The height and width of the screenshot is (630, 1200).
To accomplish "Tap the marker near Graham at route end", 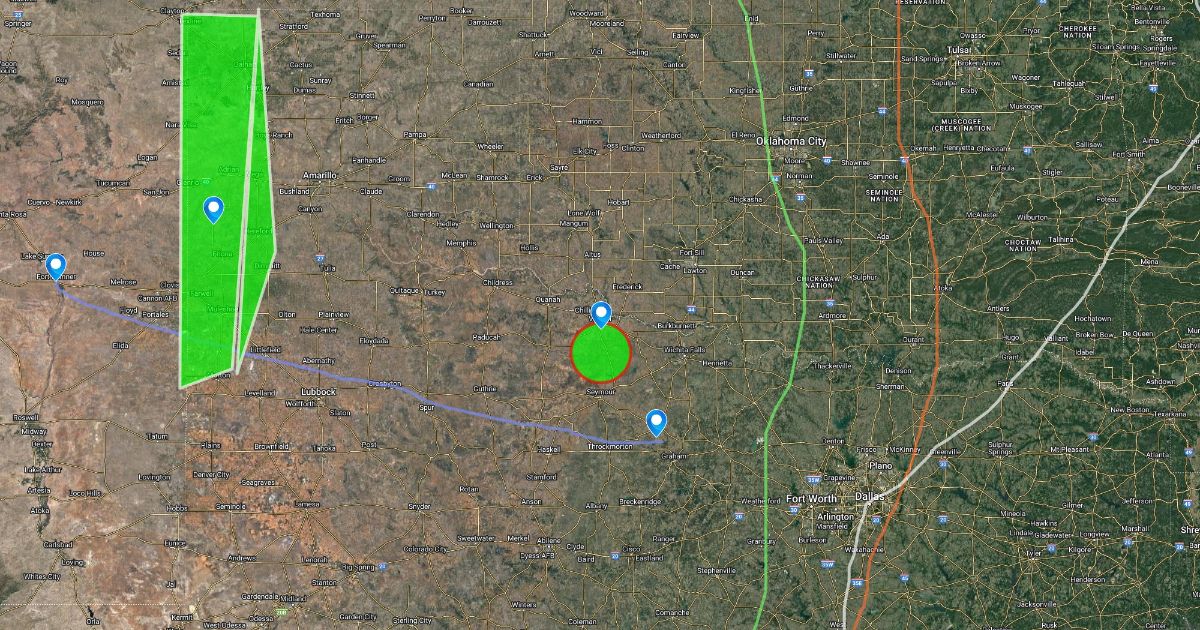I will tap(657, 422).
